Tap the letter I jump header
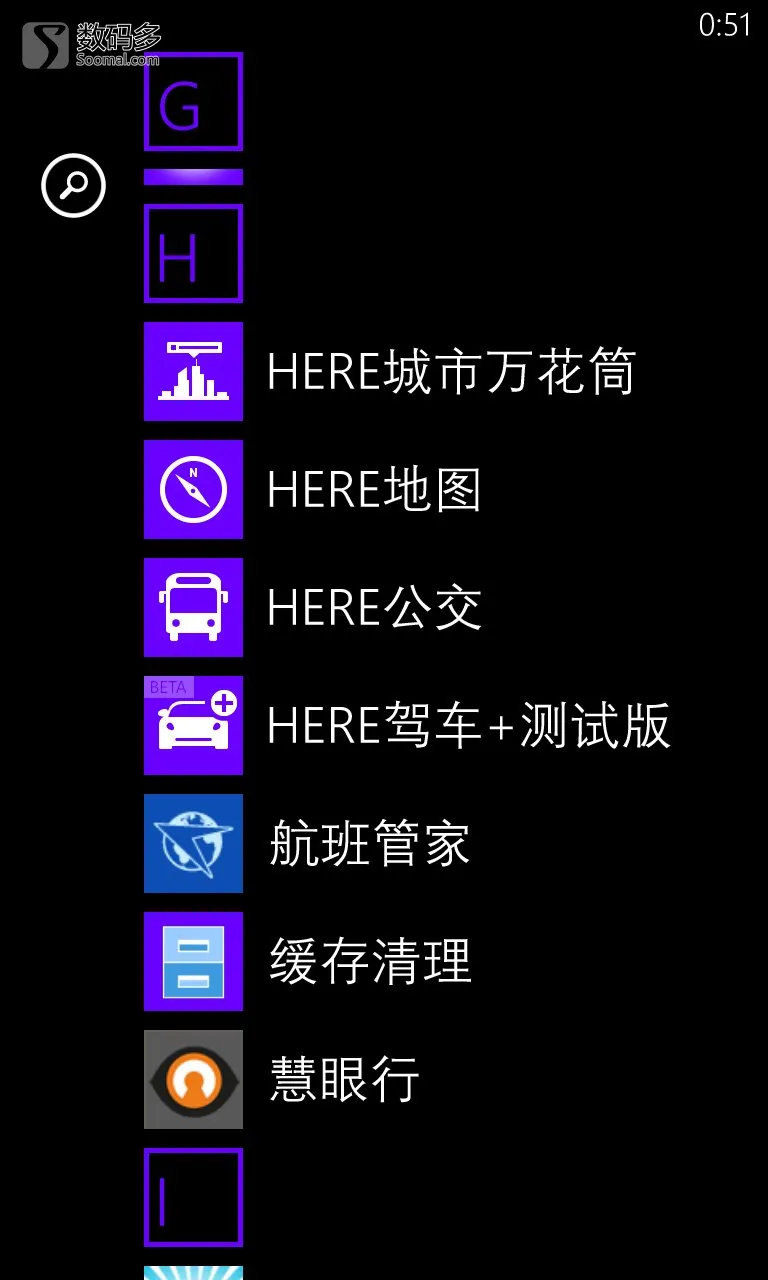 click(193, 1197)
